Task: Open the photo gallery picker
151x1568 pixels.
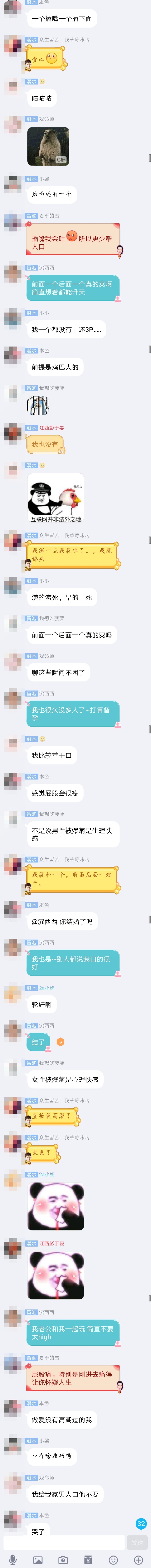Action: click(38, 1560)
